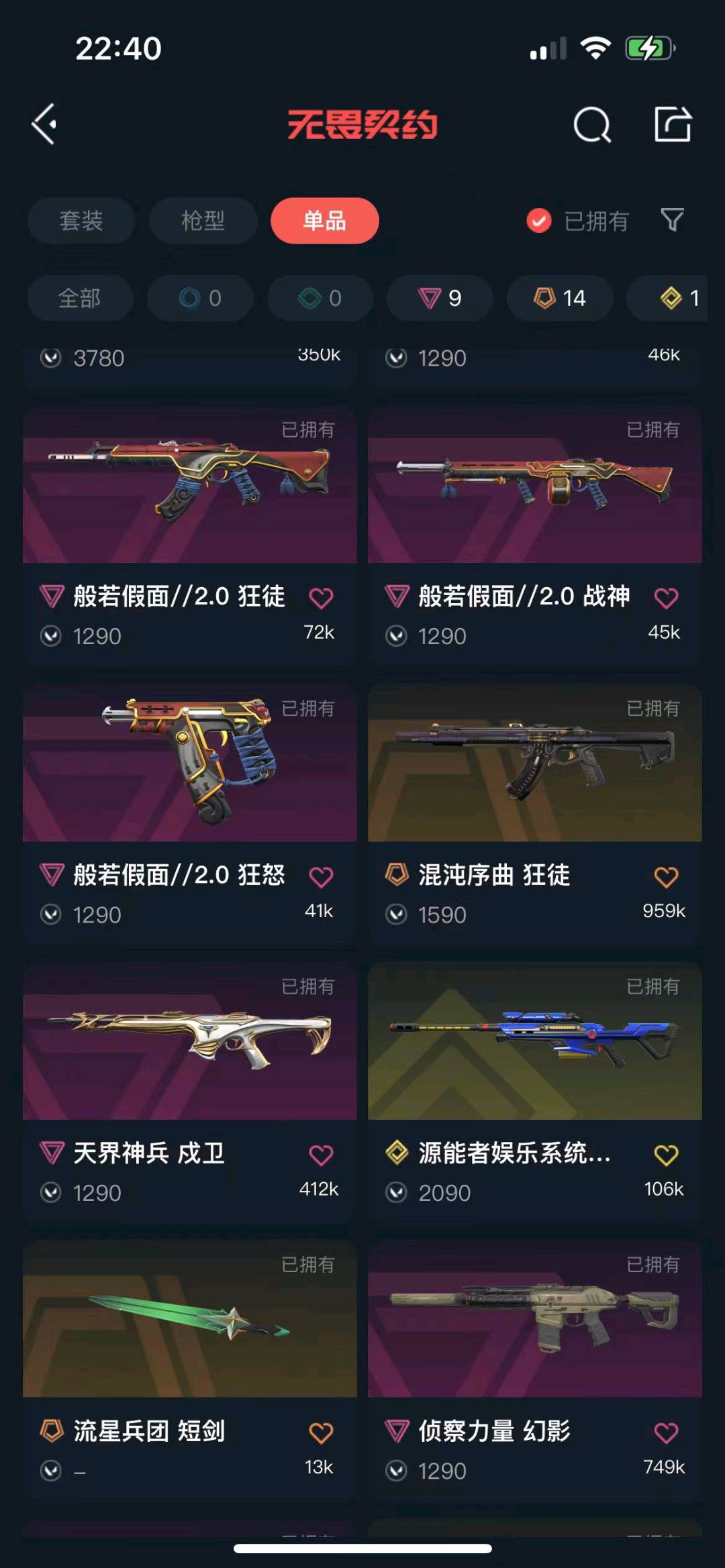Select the 全部 filter chip
725x1568 pixels.
coord(80,298)
